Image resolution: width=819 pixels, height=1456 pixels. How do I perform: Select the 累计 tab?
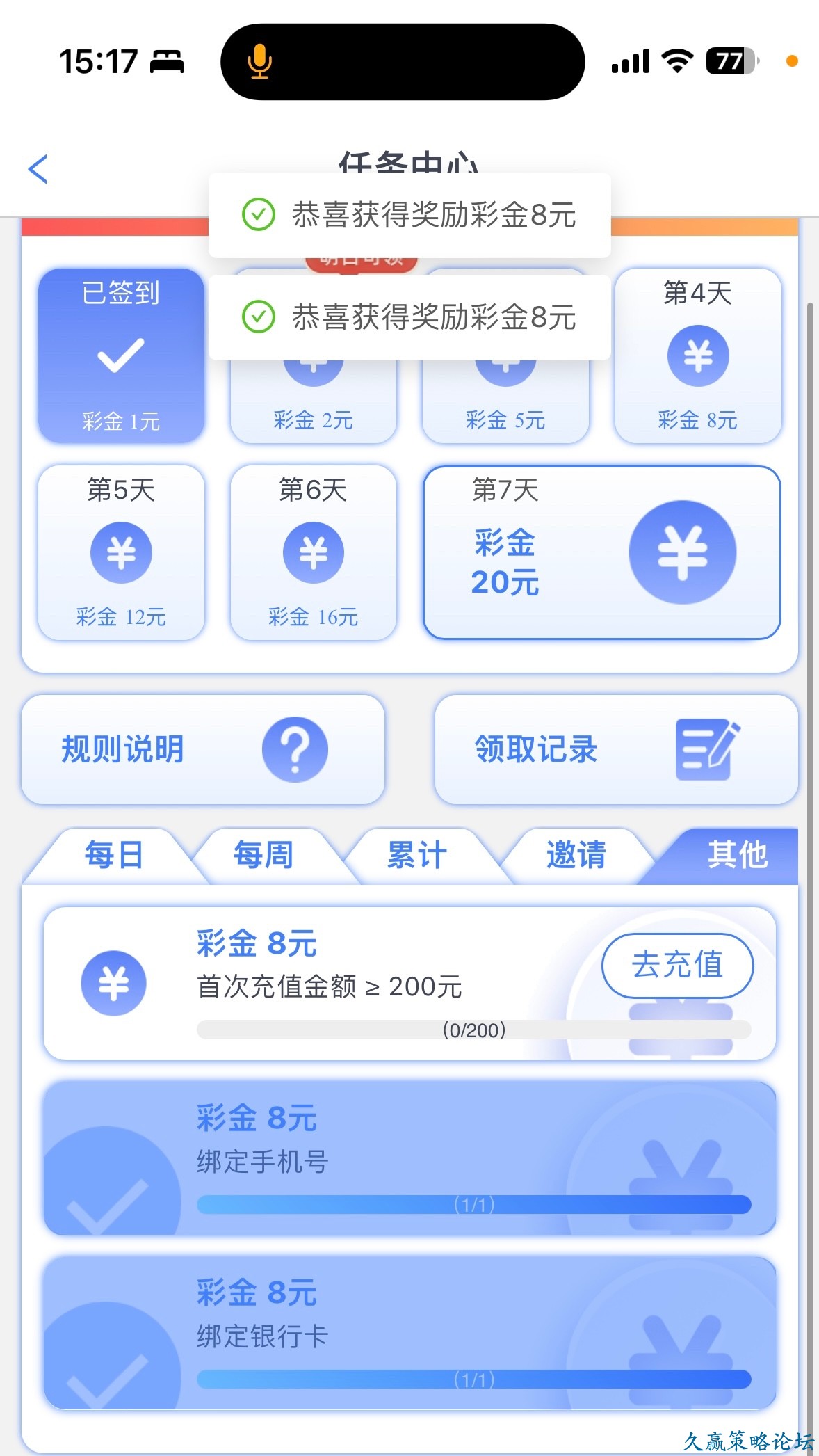[417, 855]
